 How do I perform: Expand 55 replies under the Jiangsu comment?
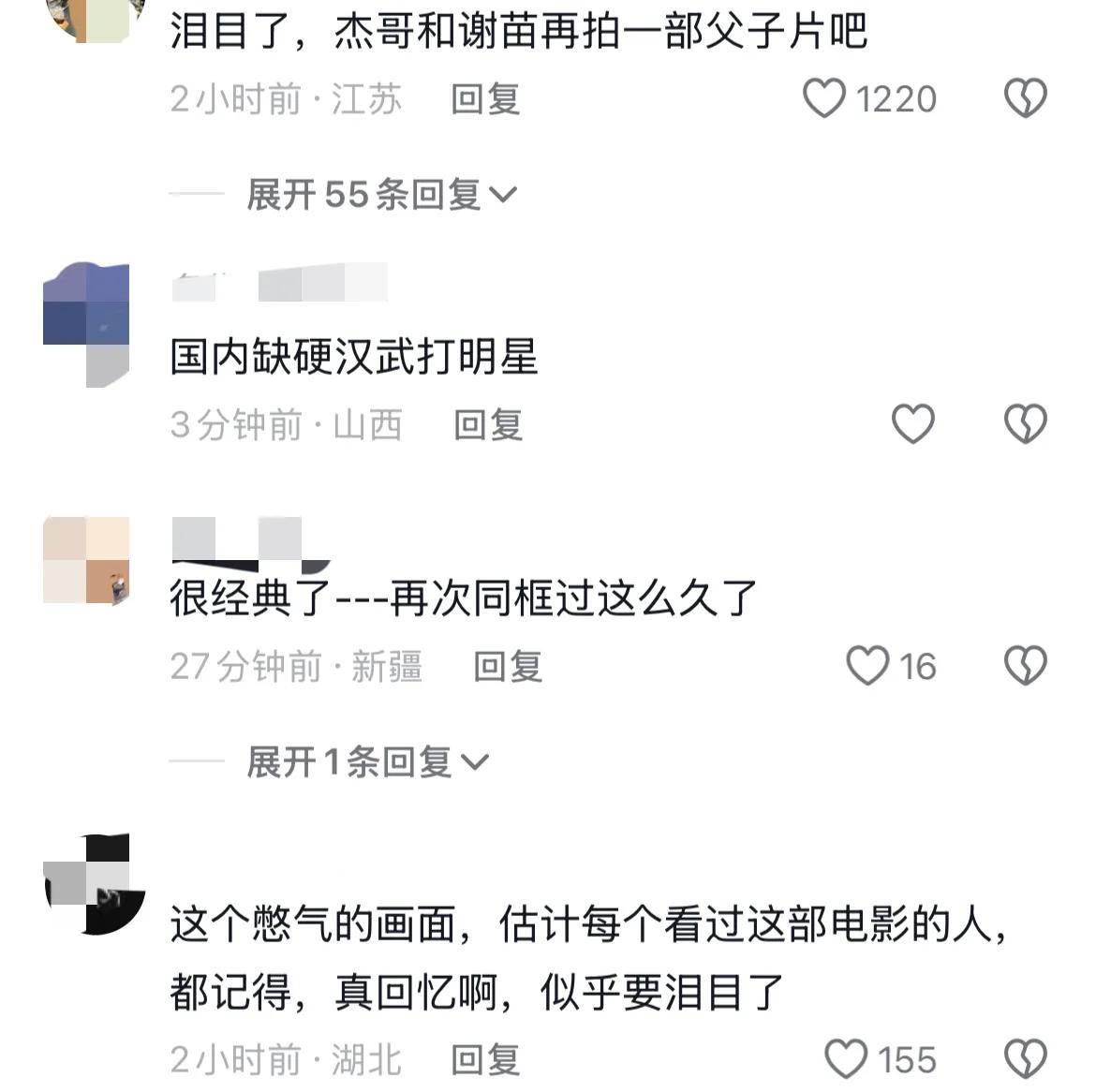coord(381,195)
